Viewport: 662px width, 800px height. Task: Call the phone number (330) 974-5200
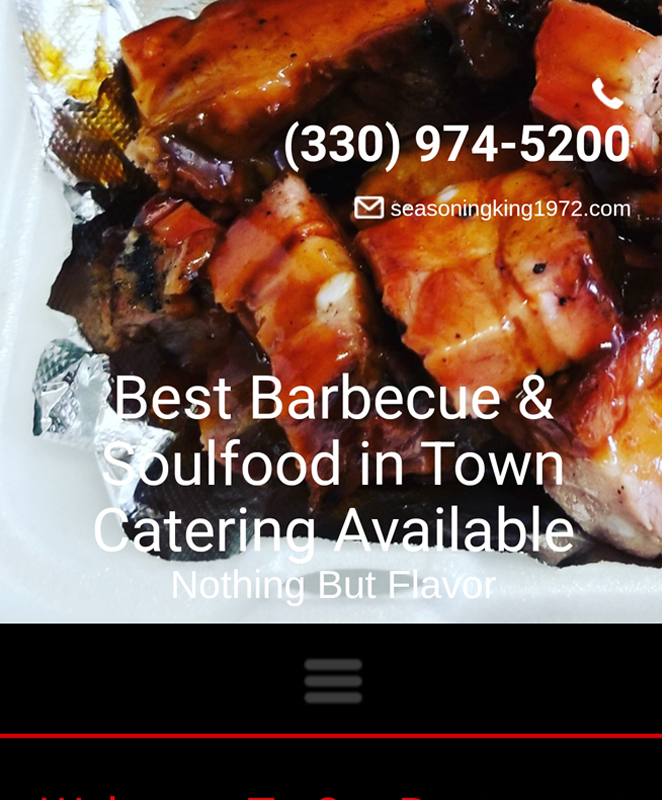(457, 145)
